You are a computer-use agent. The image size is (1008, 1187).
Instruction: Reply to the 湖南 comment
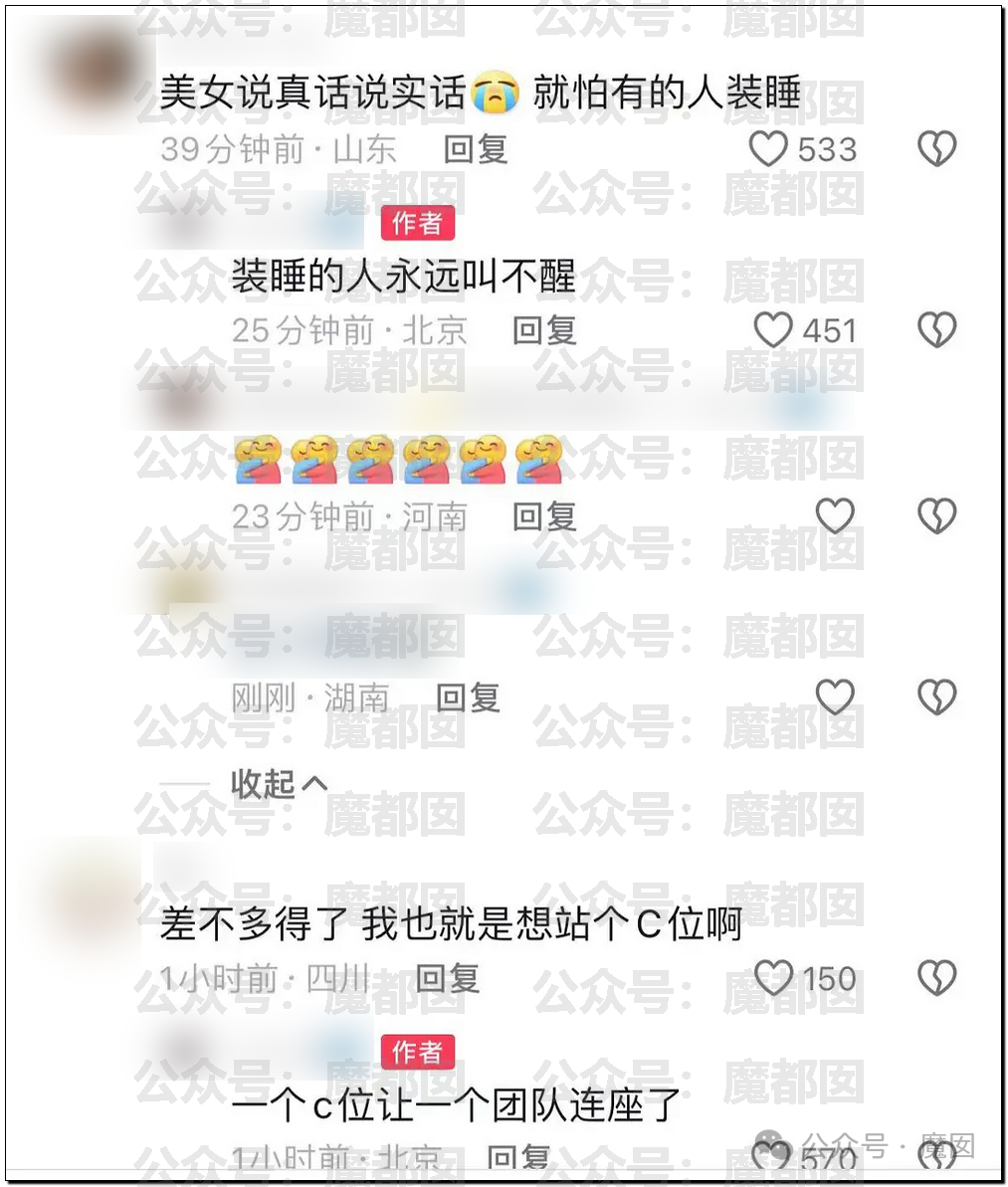pyautogui.click(x=468, y=697)
